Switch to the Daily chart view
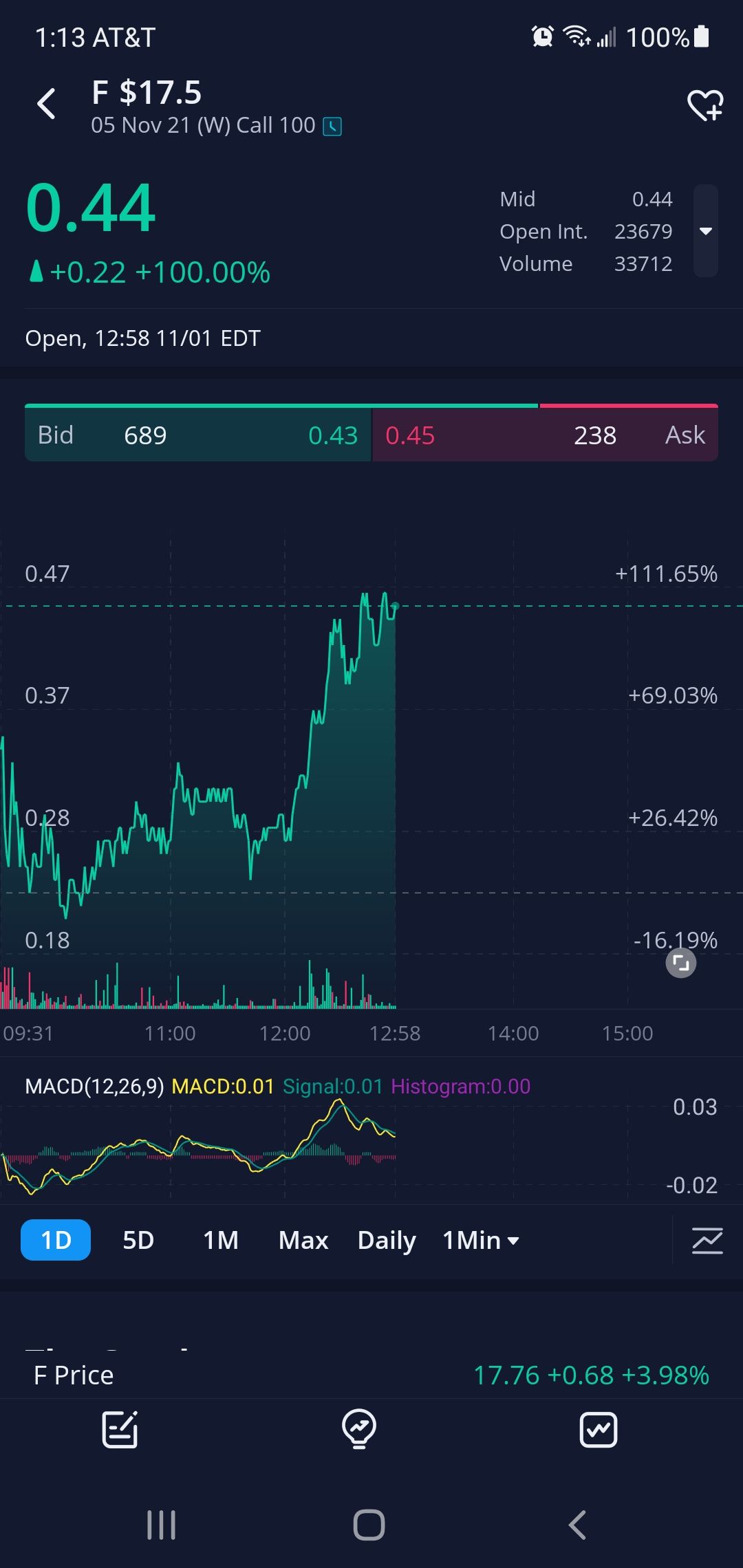Viewport: 743px width, 1568px height. (387, 1240)
